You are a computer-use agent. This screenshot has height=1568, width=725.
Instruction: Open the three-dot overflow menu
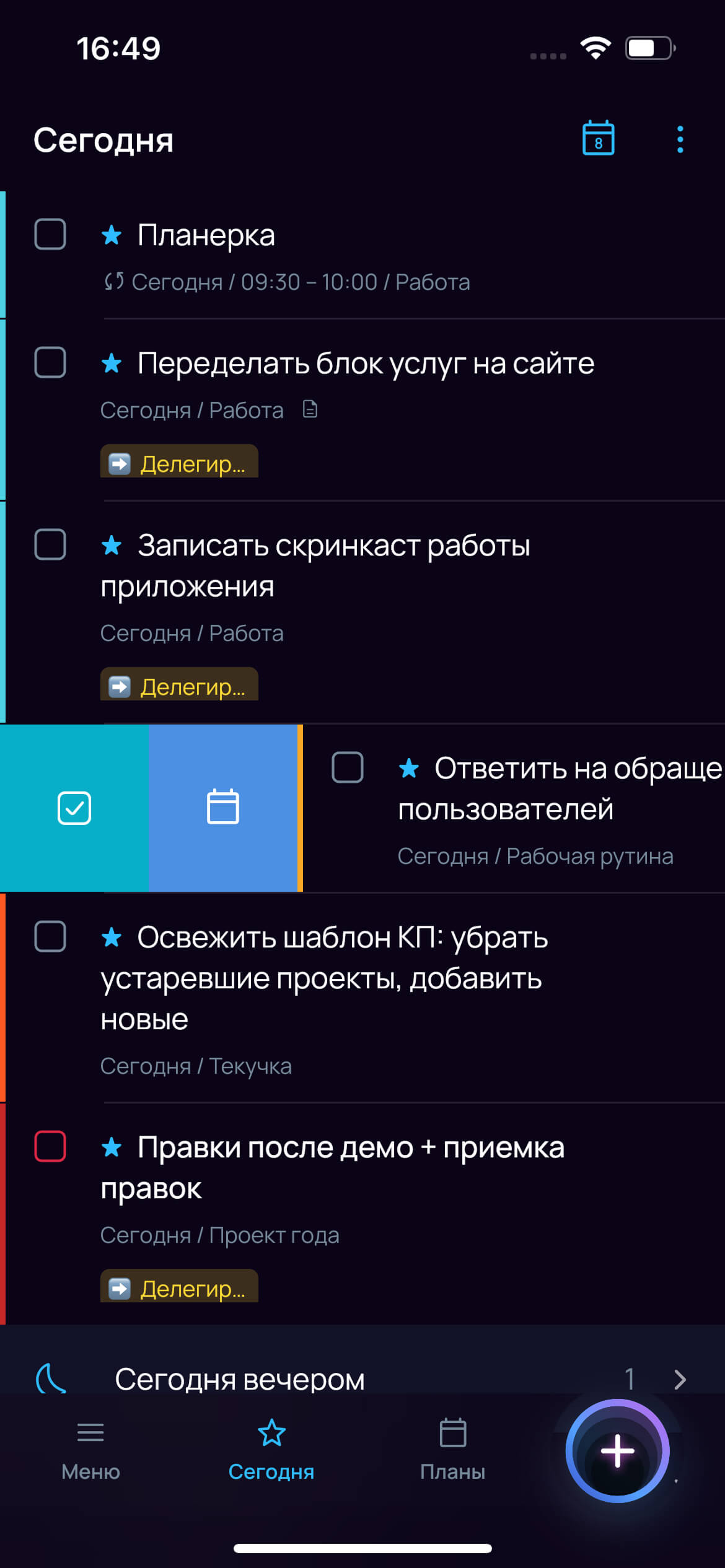point(680,139)
